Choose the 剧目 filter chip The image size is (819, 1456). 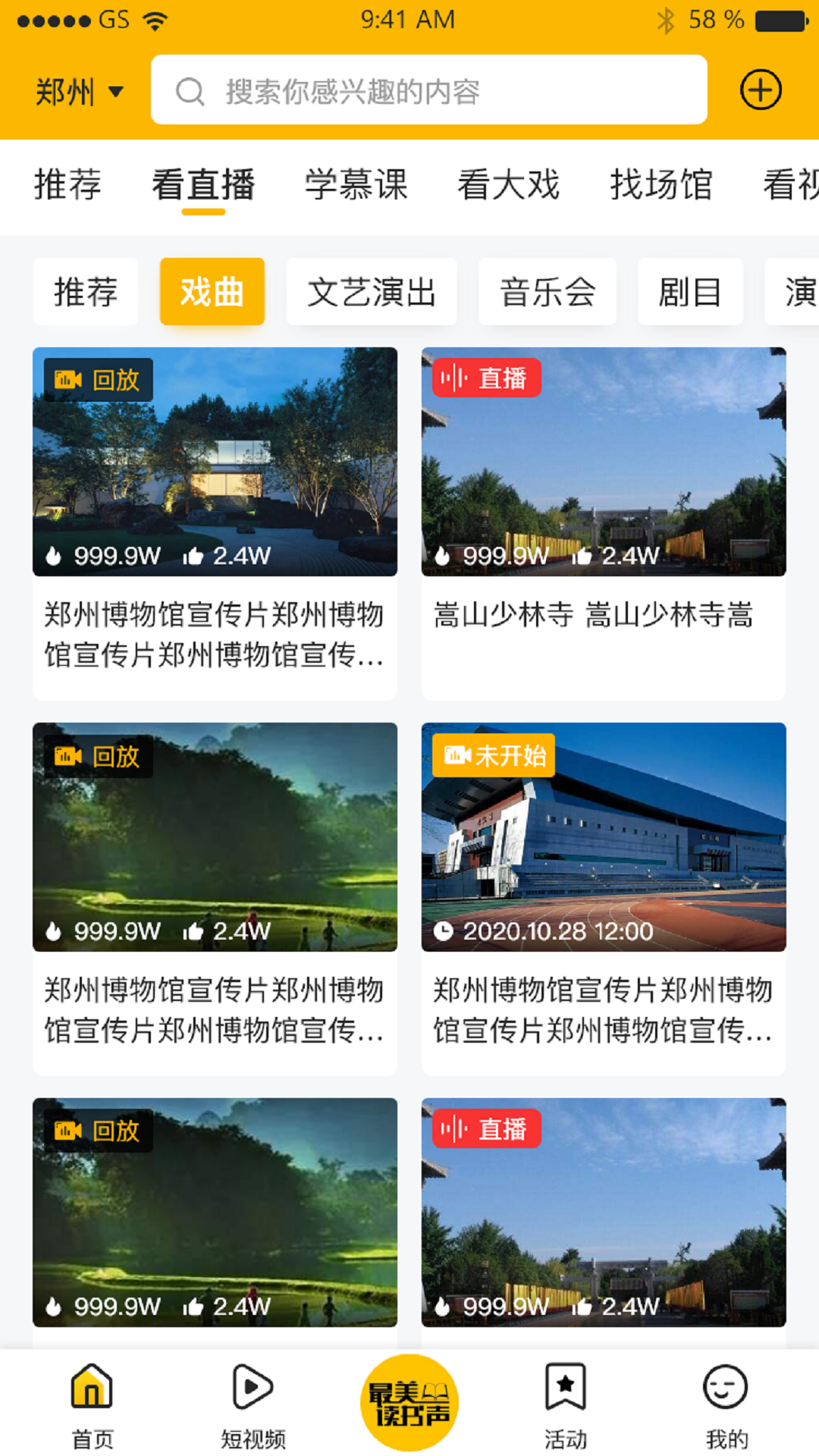pyautogui.click(x=689, y=292)
